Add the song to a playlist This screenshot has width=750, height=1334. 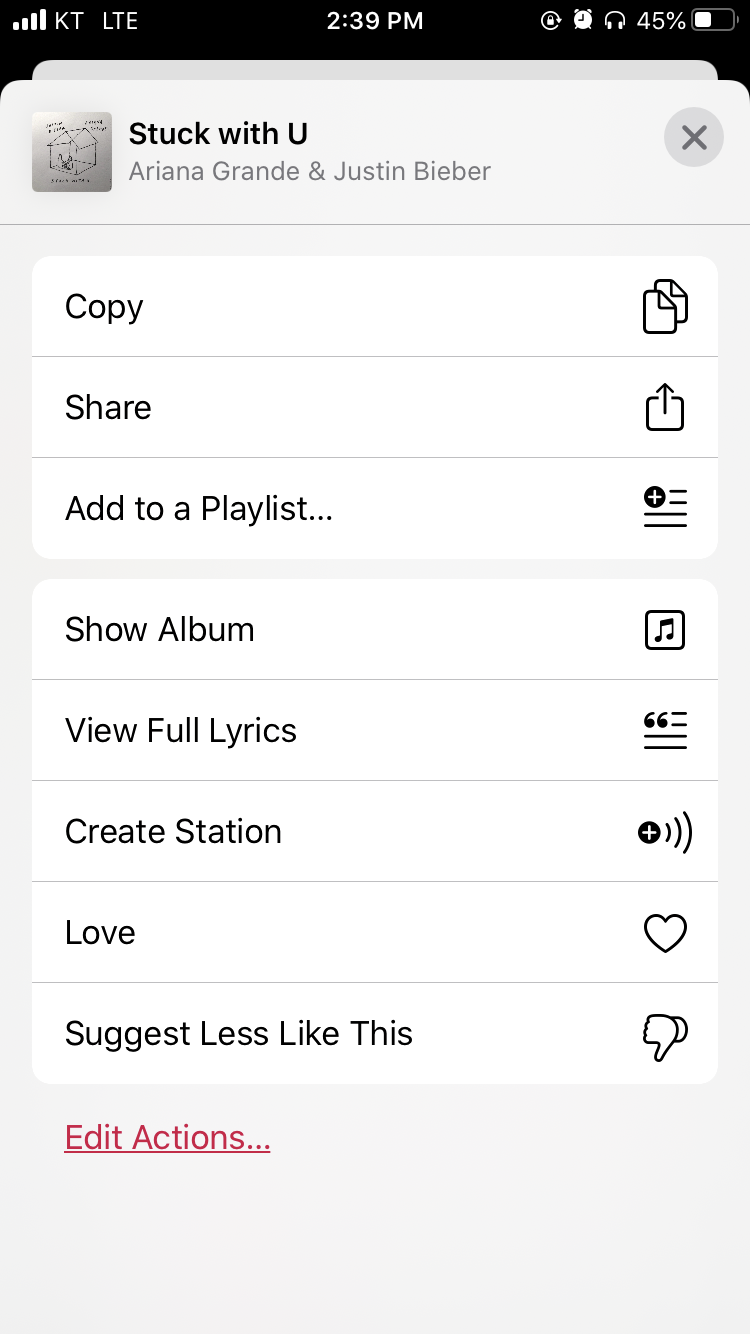(375, 509)
